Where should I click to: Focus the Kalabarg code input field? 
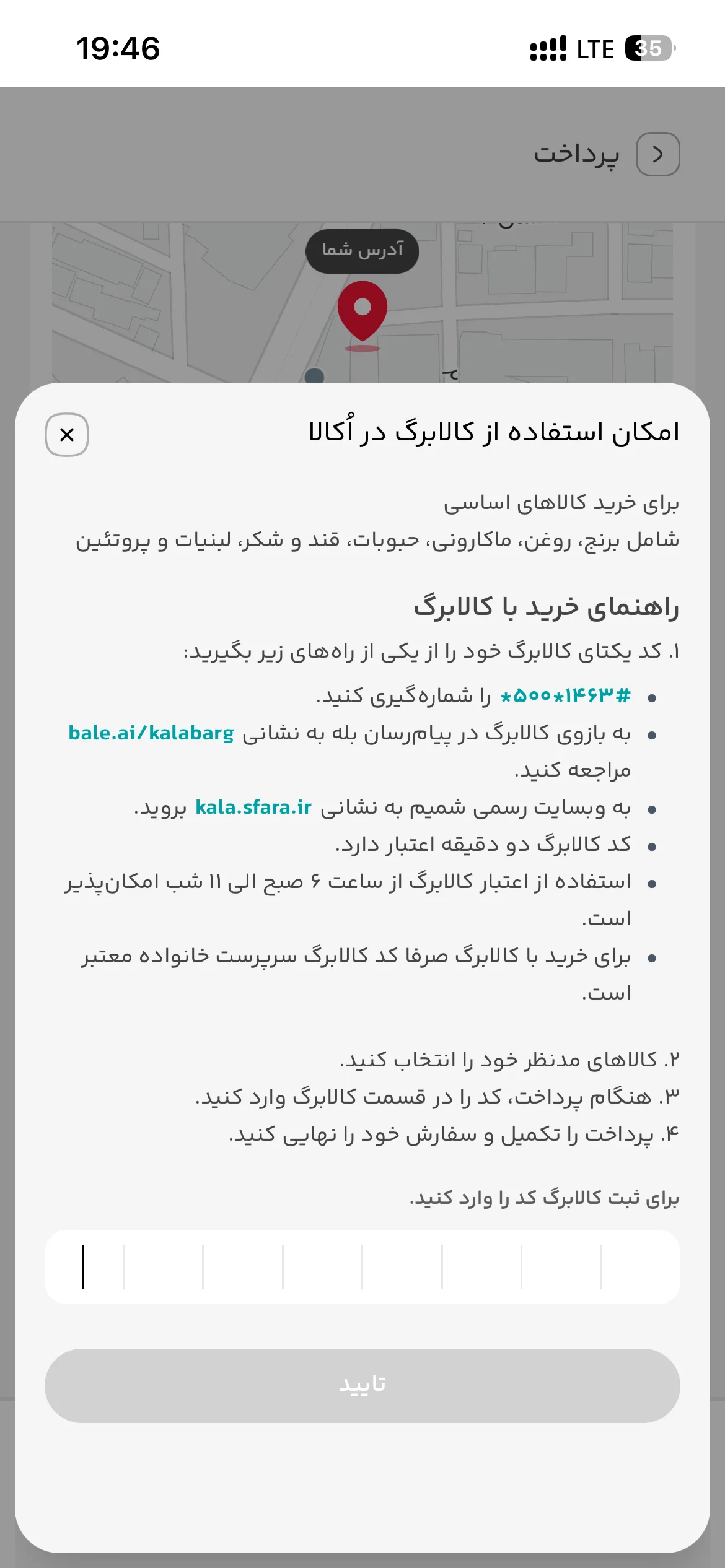point(362,1267)
